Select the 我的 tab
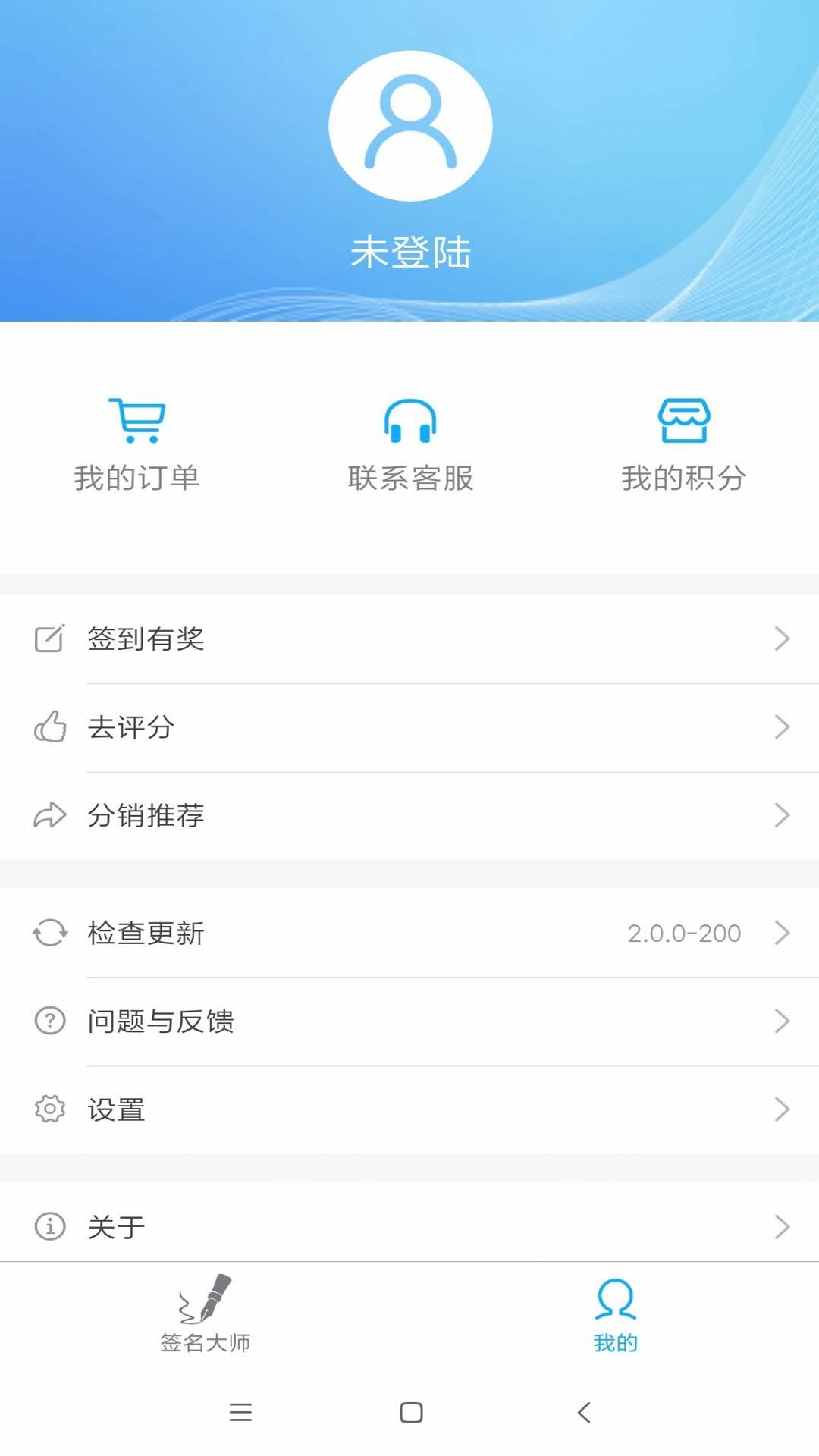The width and height of the screenshot is (819, 1456). click(x=615, y=1314)
